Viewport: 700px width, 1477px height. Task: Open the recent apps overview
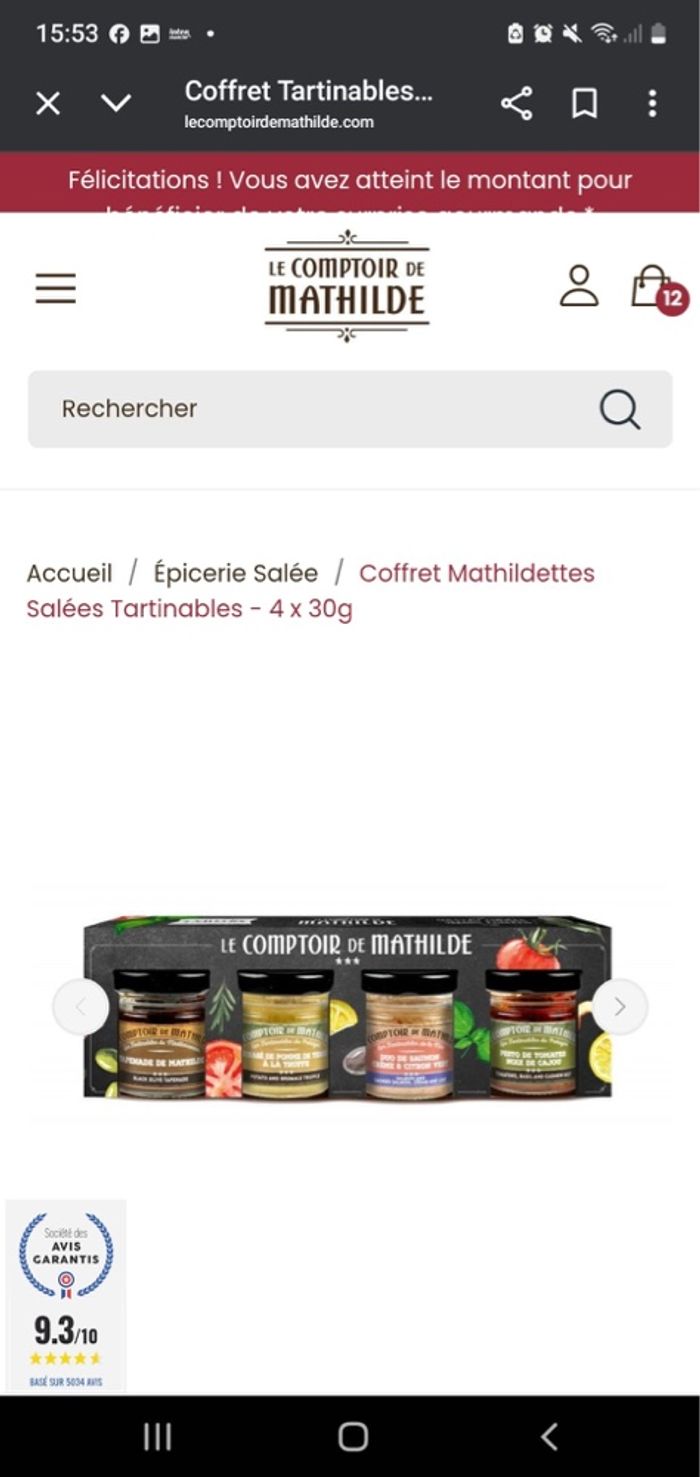pyautogui.click(x=157, y=1437)
